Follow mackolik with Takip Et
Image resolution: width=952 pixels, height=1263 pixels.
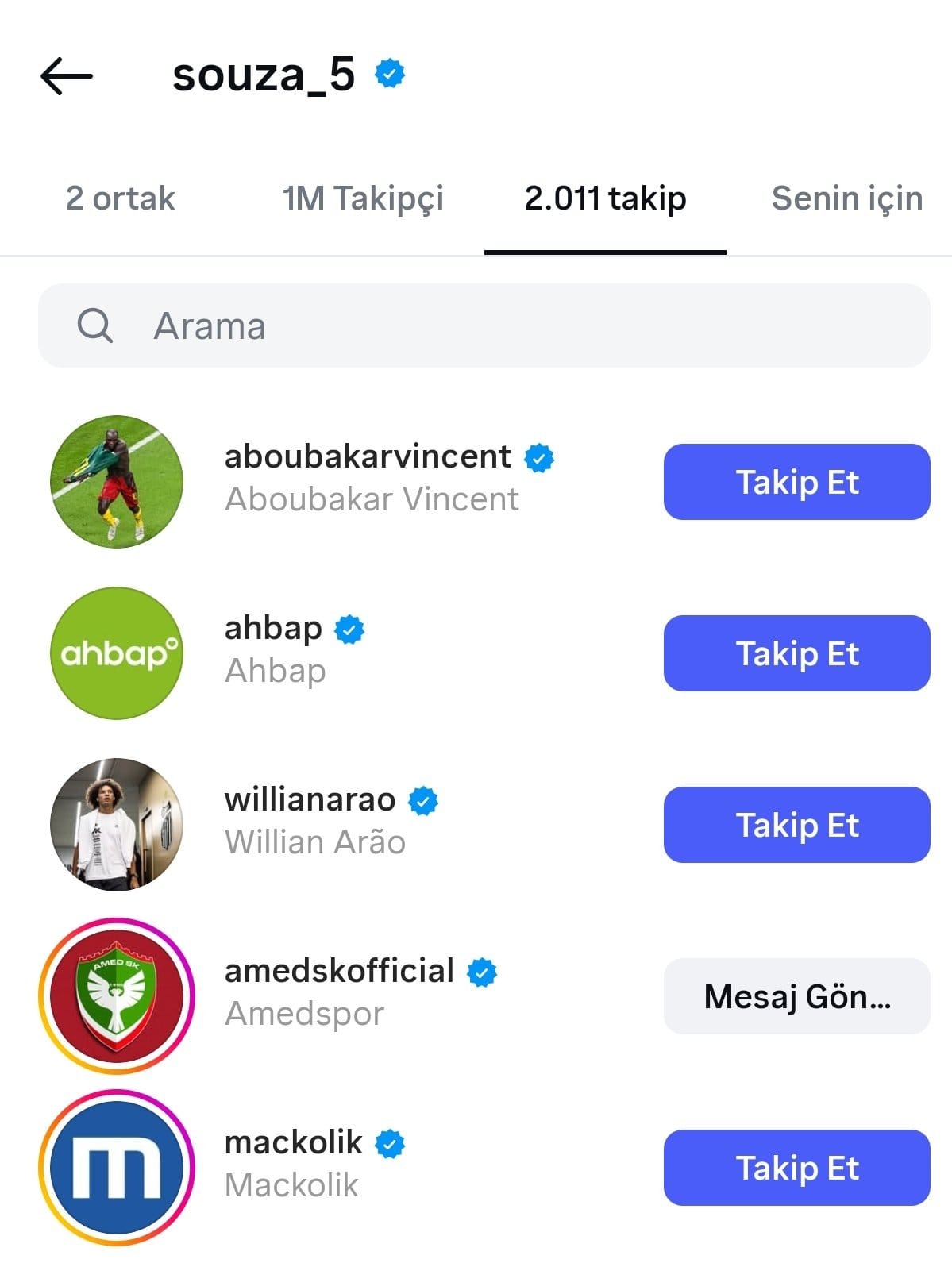[x=796, y=1168]
